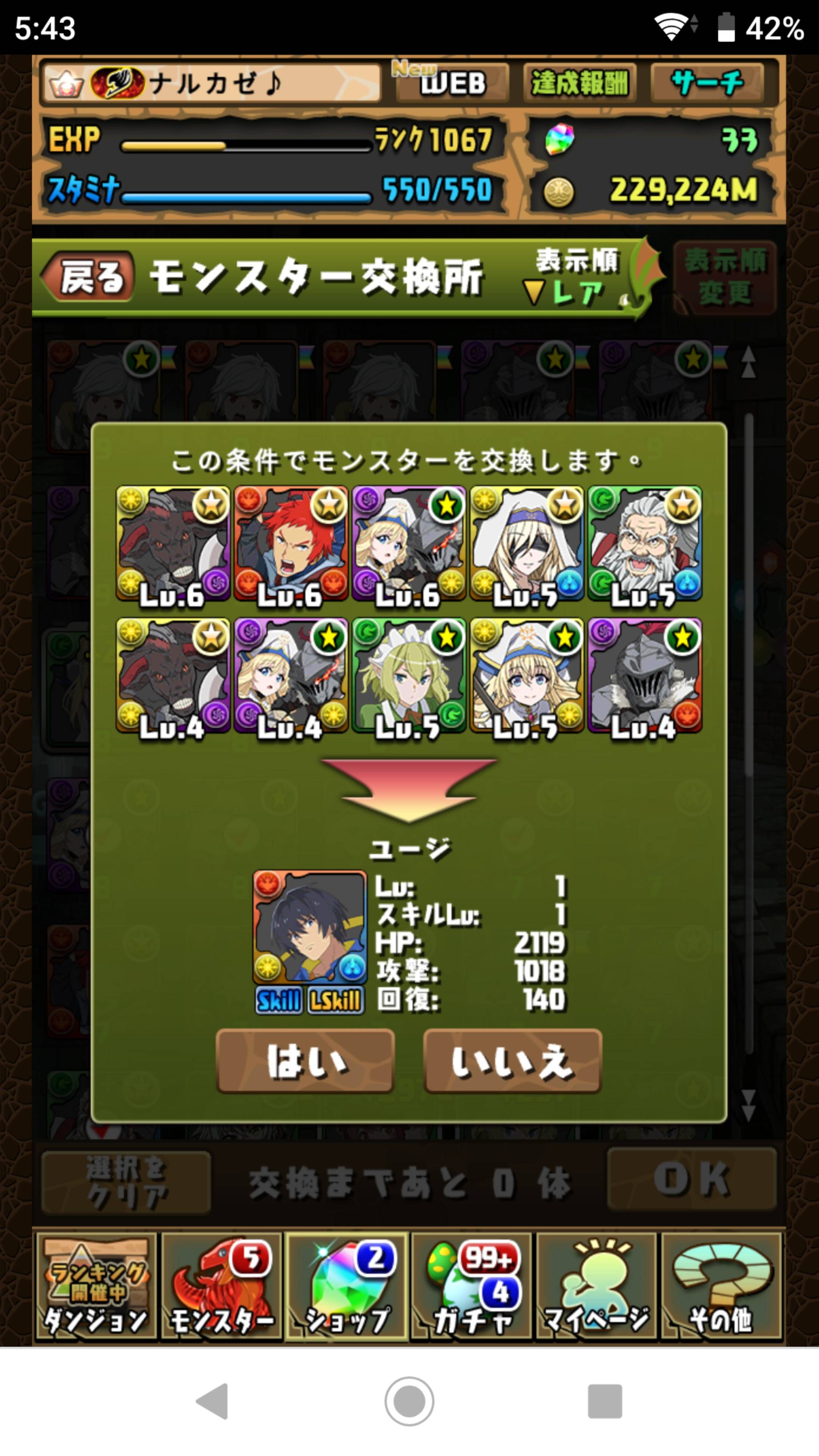Open the その他 tab

(x=721, y=1286)
